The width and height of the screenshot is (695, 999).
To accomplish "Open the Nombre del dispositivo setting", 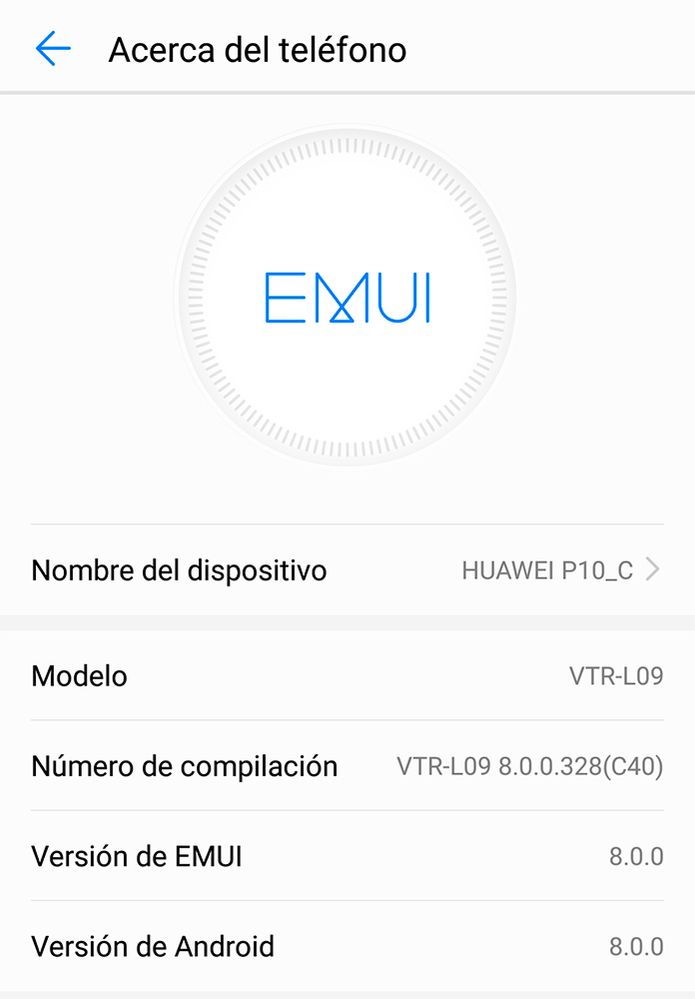I will 347,570.
